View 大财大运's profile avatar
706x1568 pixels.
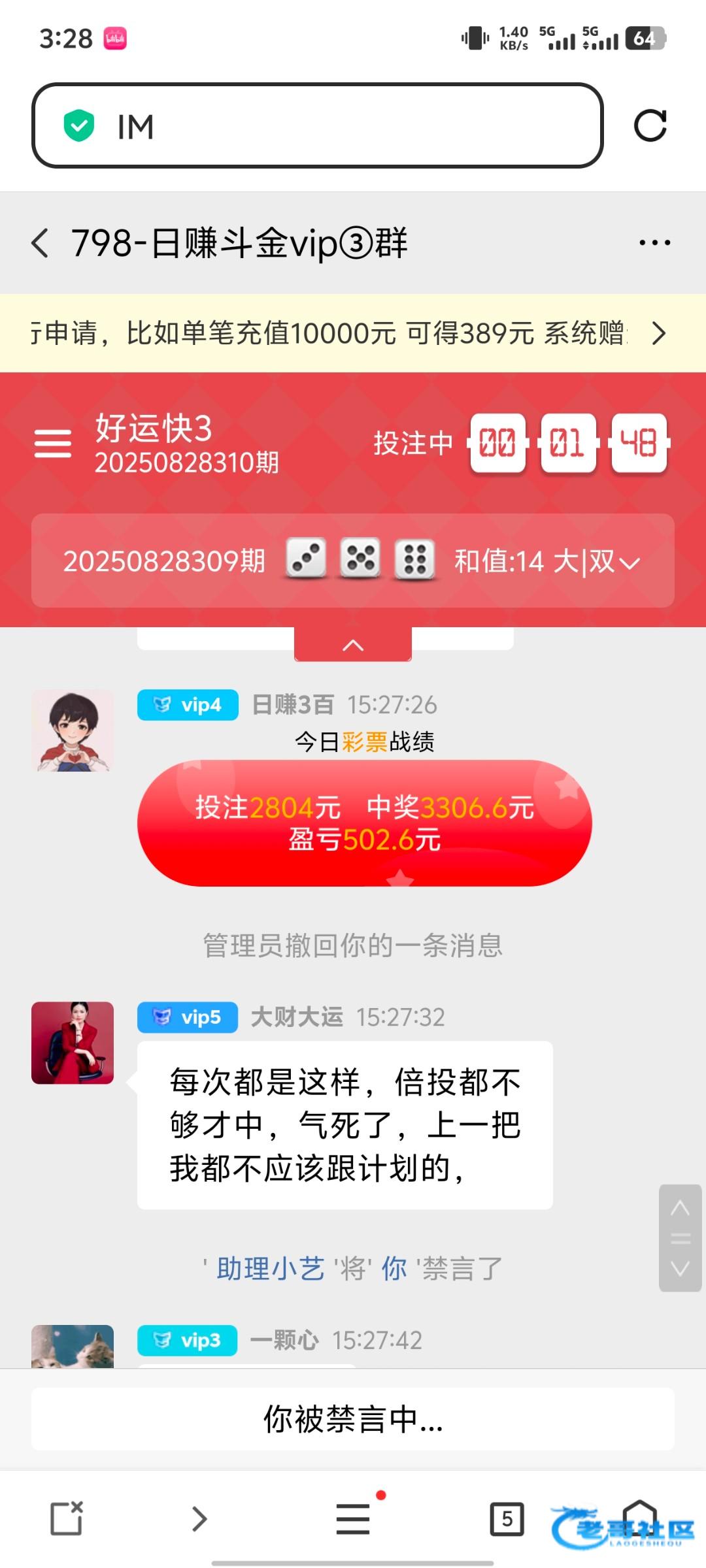73,1043
